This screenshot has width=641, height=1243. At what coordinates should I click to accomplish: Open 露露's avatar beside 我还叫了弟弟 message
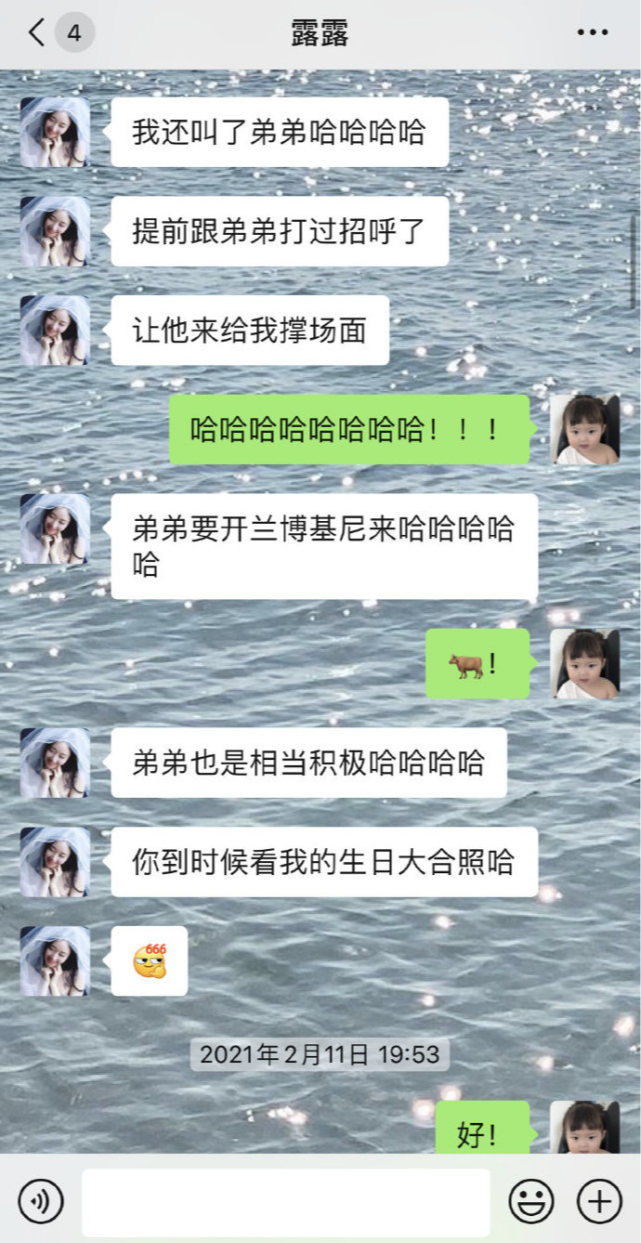pos(55,132)
